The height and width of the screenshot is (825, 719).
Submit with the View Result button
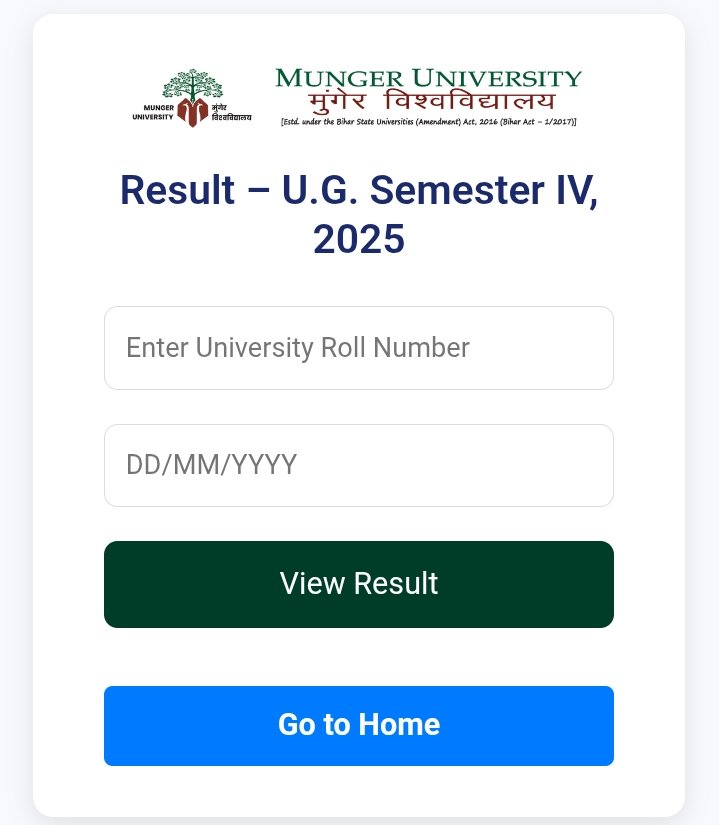pyautogui.click(x=358, y=584)
